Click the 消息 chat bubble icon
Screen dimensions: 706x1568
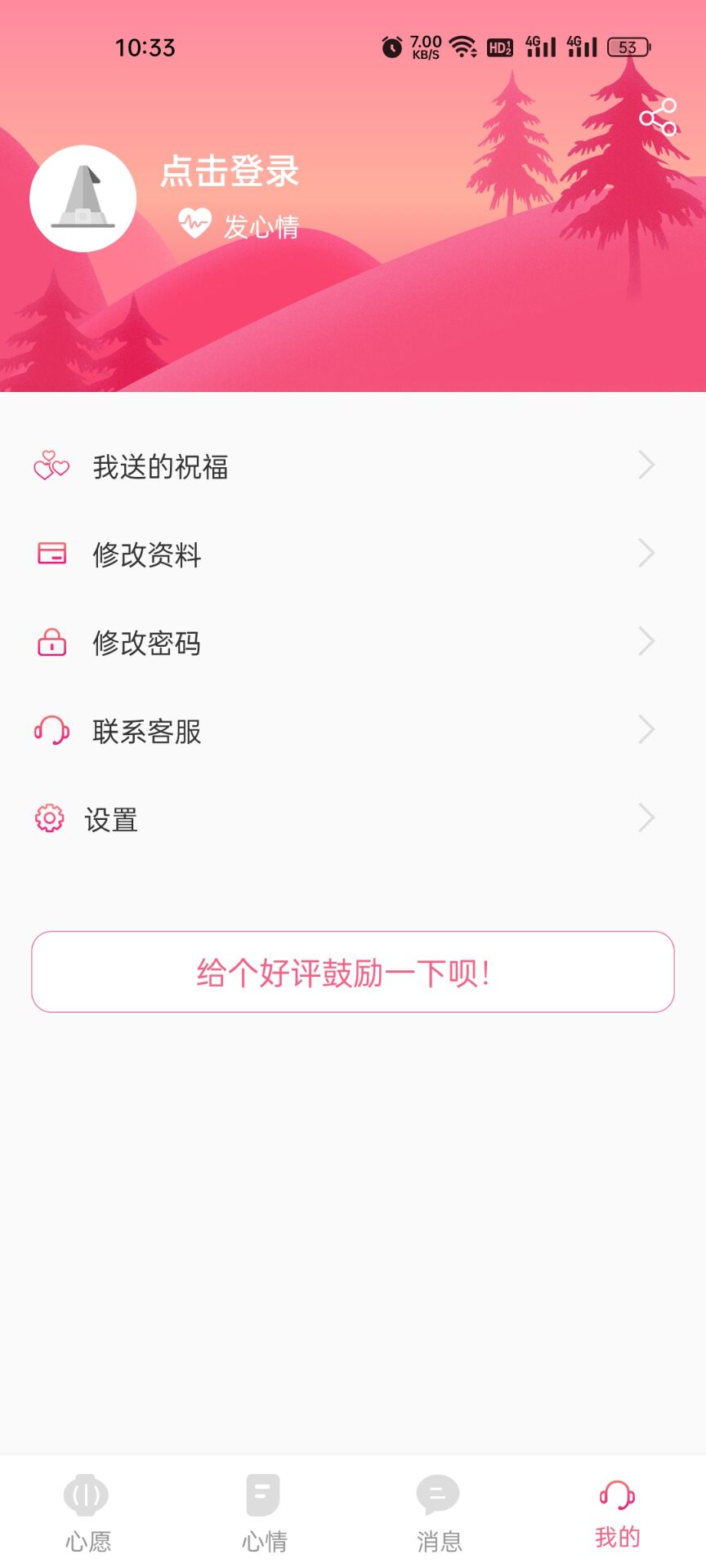pos(439,1494)
